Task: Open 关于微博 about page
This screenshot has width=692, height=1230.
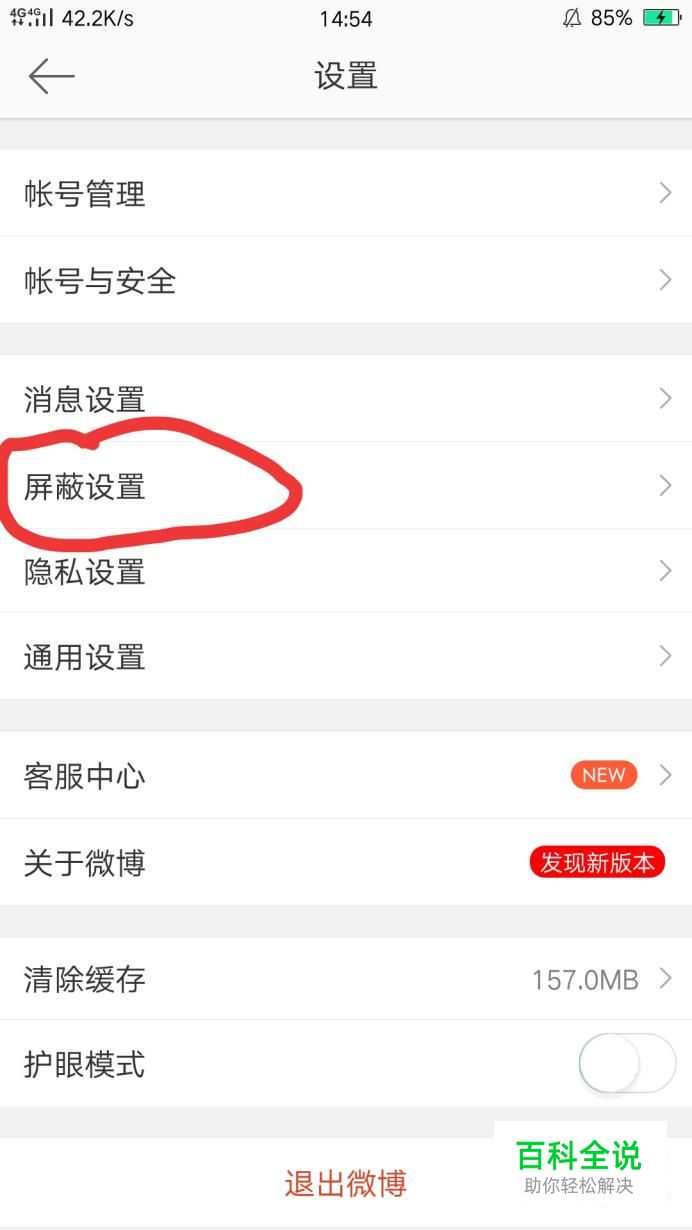Action: click(346, 862)
